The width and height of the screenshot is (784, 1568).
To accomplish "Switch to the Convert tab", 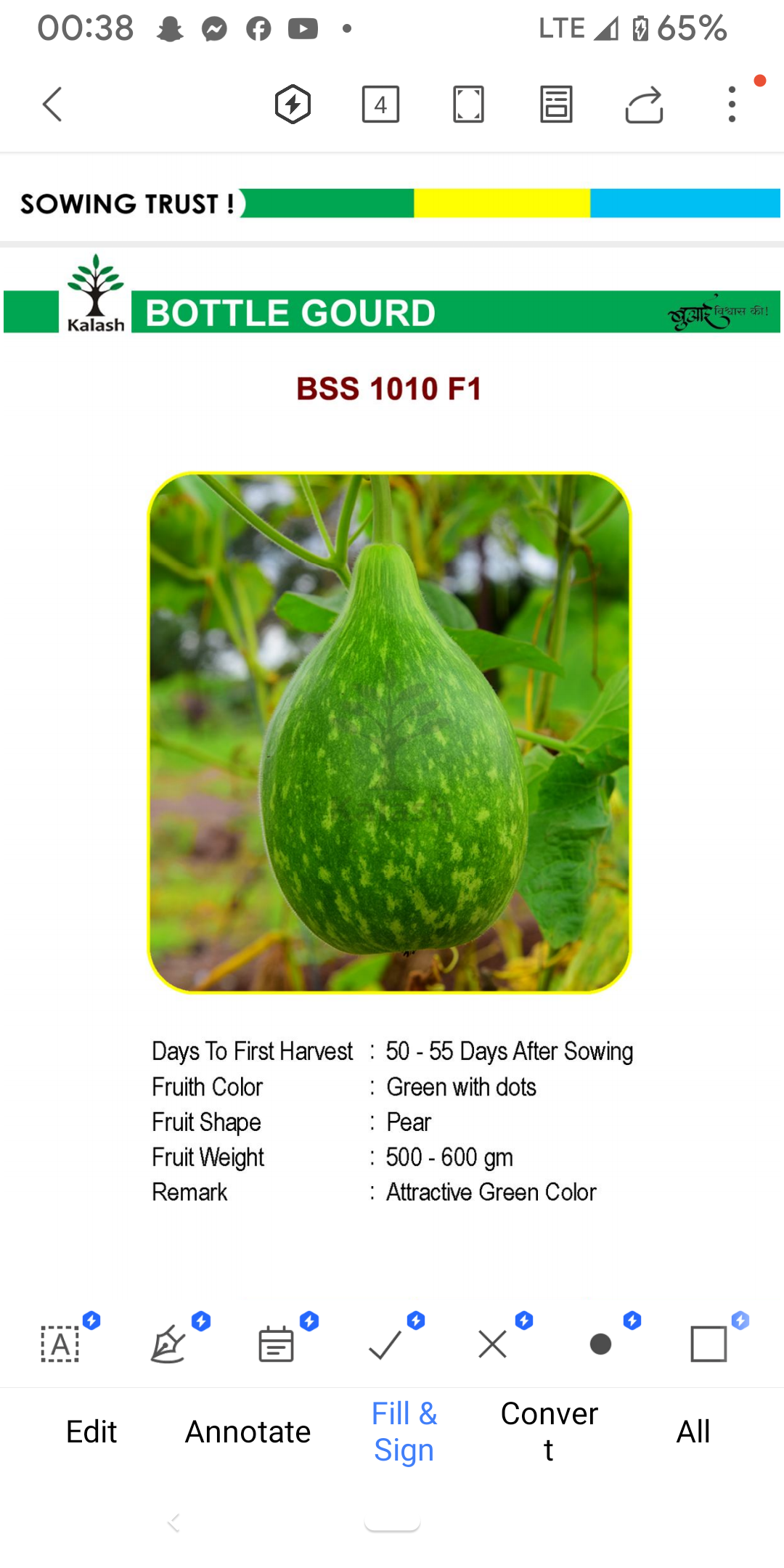I will point(549,1432).
